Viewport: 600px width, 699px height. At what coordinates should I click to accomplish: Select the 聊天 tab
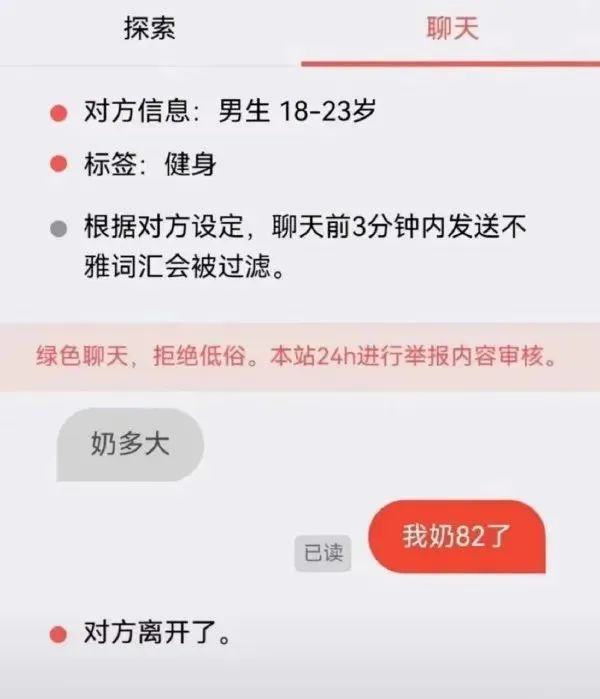pyautogui.click(x=452, y=28)
